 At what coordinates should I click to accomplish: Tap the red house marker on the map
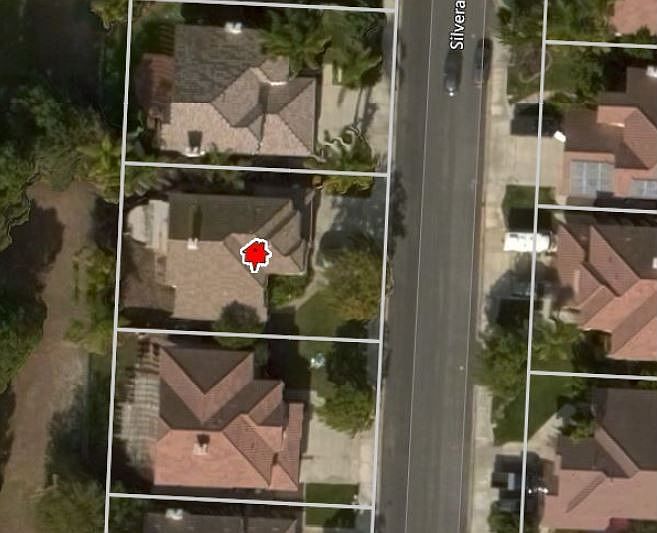click(x=255, y=255)
